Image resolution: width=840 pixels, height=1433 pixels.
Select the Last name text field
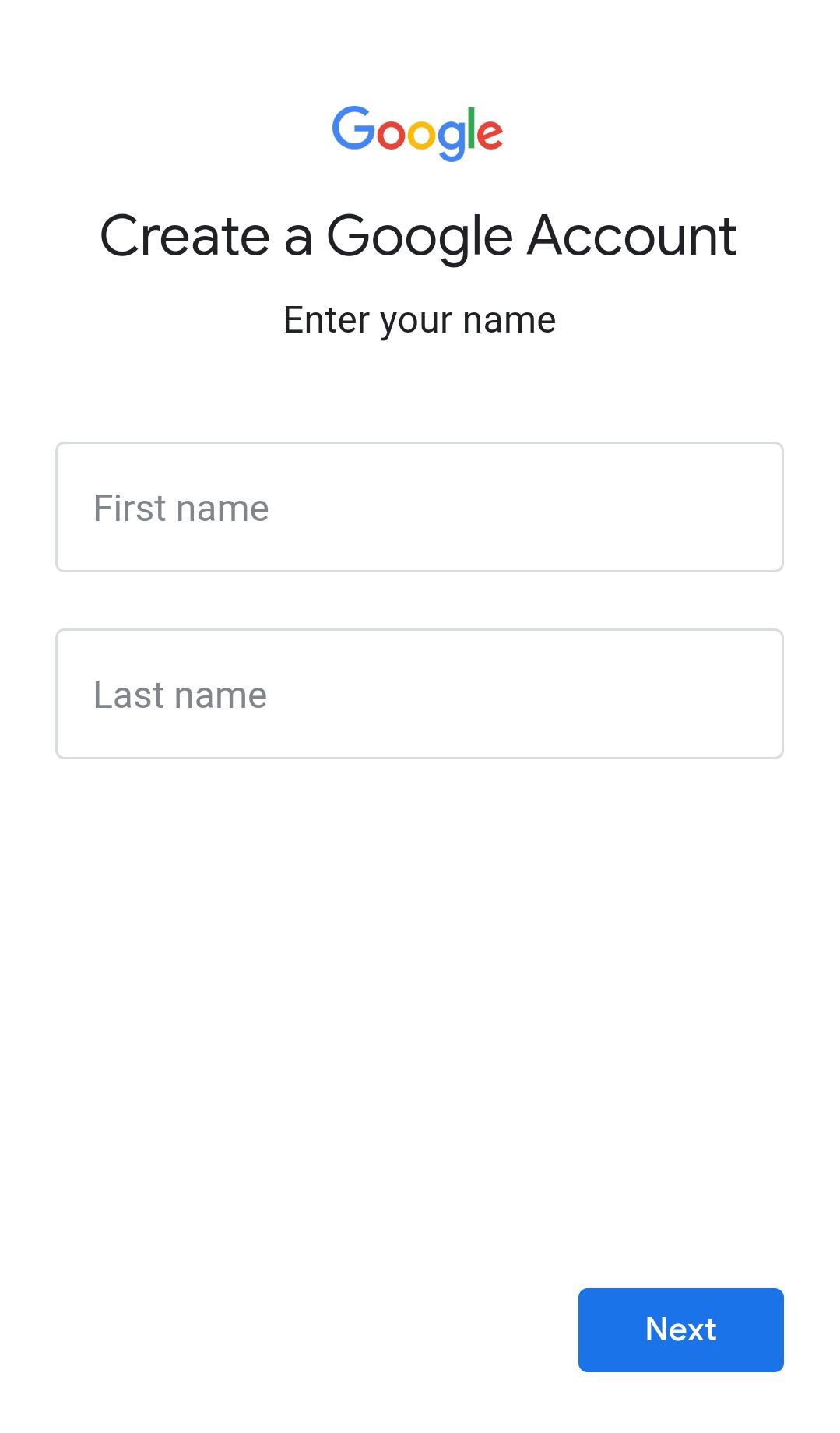(x=420, y=694)
